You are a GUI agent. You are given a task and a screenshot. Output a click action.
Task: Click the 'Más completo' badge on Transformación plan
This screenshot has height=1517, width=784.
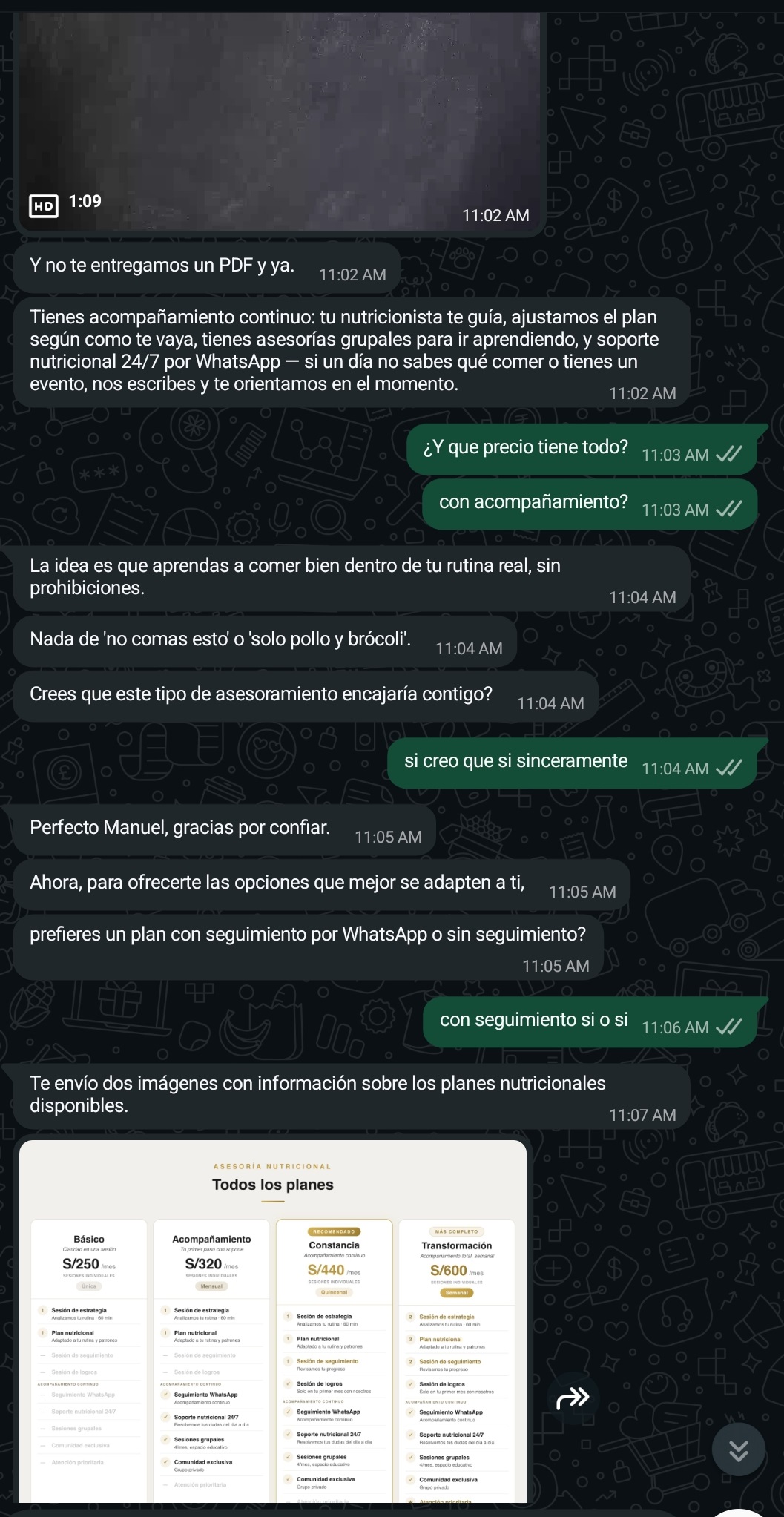click(x=457, y=1231)
